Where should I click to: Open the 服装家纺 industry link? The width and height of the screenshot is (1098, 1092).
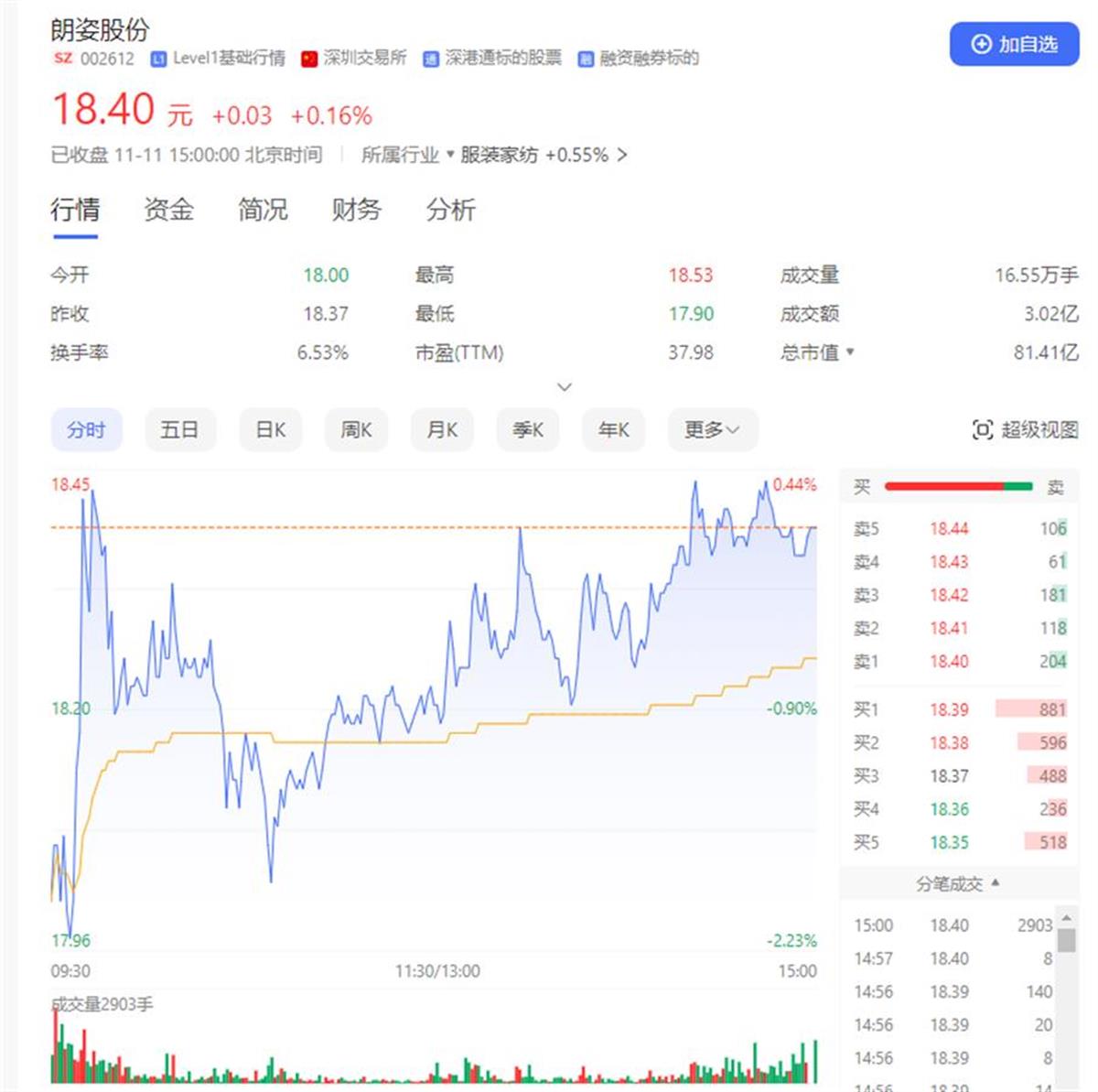pos(500,155)
